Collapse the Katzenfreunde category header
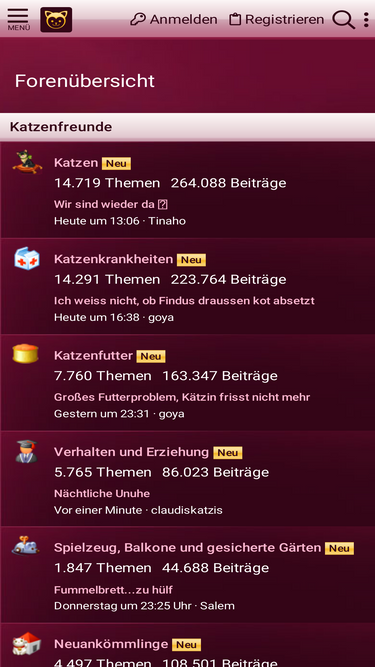Image resolution: width=375 pixels, height=667 pixels. pyautogui.click(x=188, y=127)
